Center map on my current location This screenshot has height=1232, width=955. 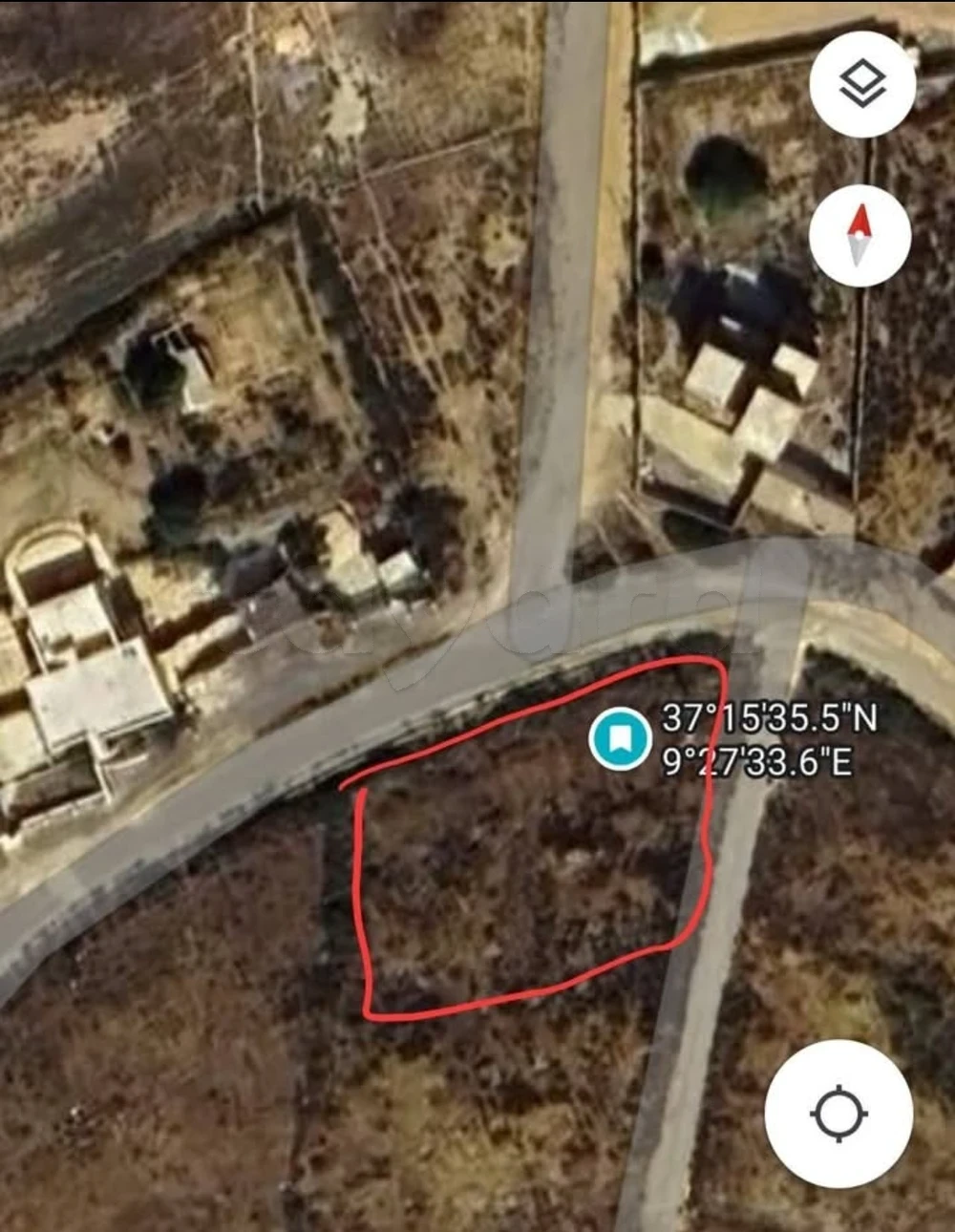click(838, 1114)
